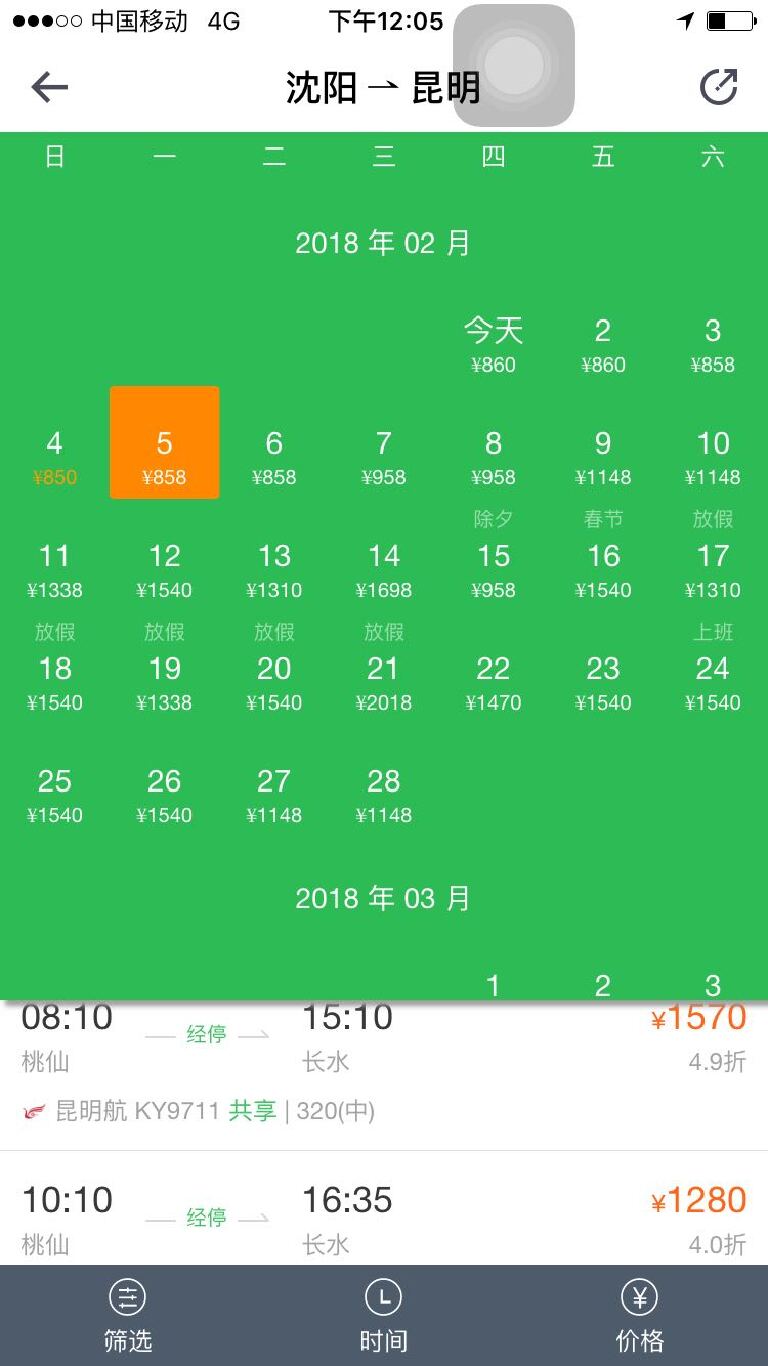The image size is (768, 1366).
Task: Sort flights by 时间
Action: coord(384,1316)
